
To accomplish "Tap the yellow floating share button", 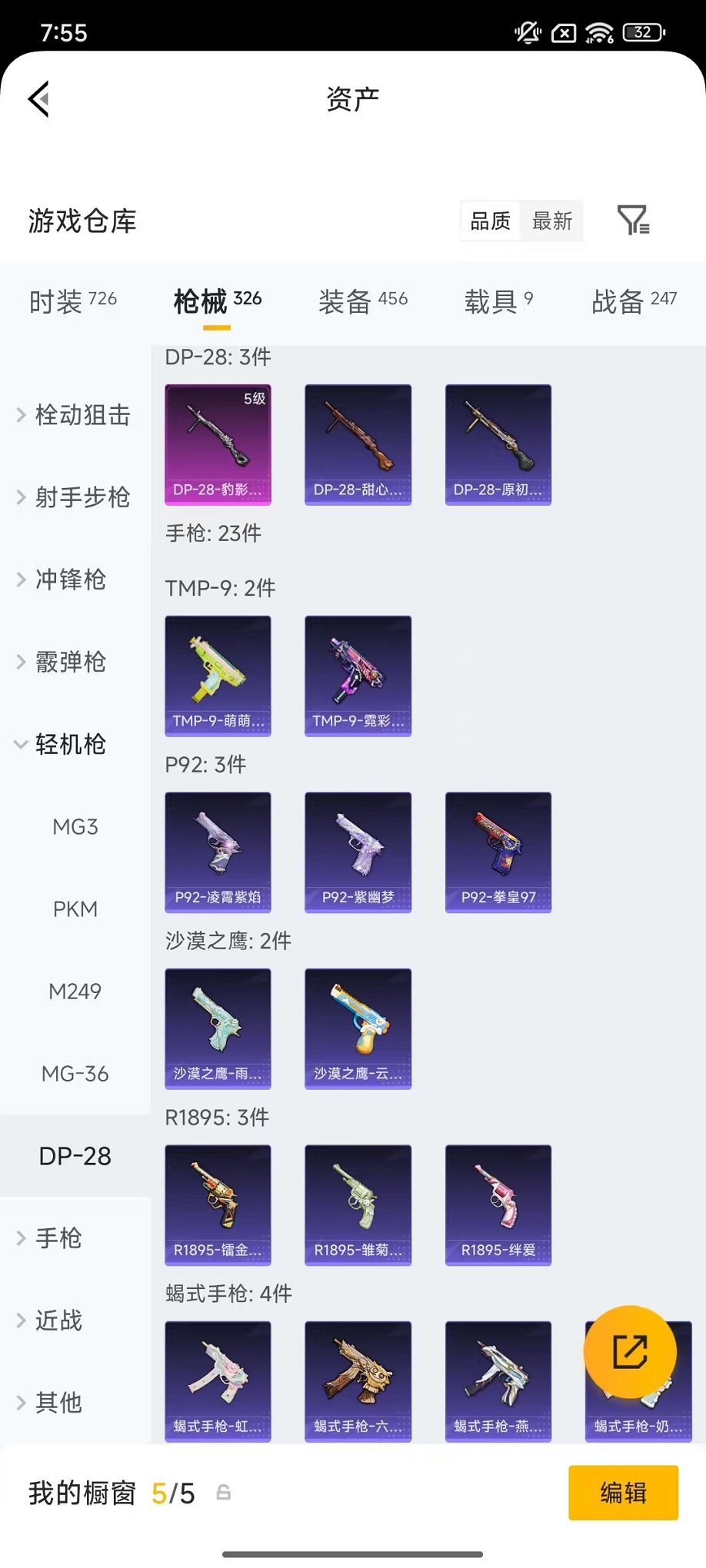I will click(x=630, y=1352).
